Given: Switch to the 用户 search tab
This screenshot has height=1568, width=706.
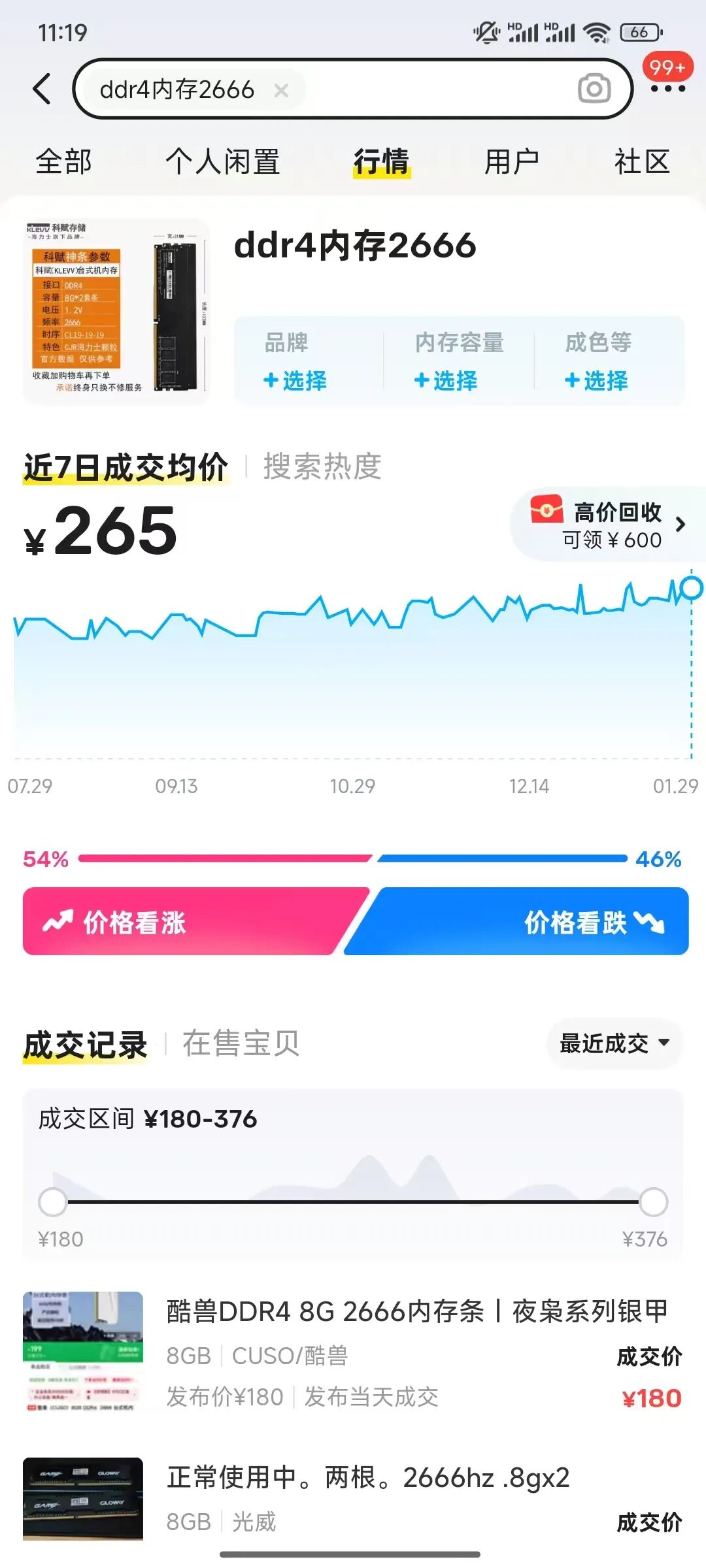Looking at the screenshot, I should 512,160.
